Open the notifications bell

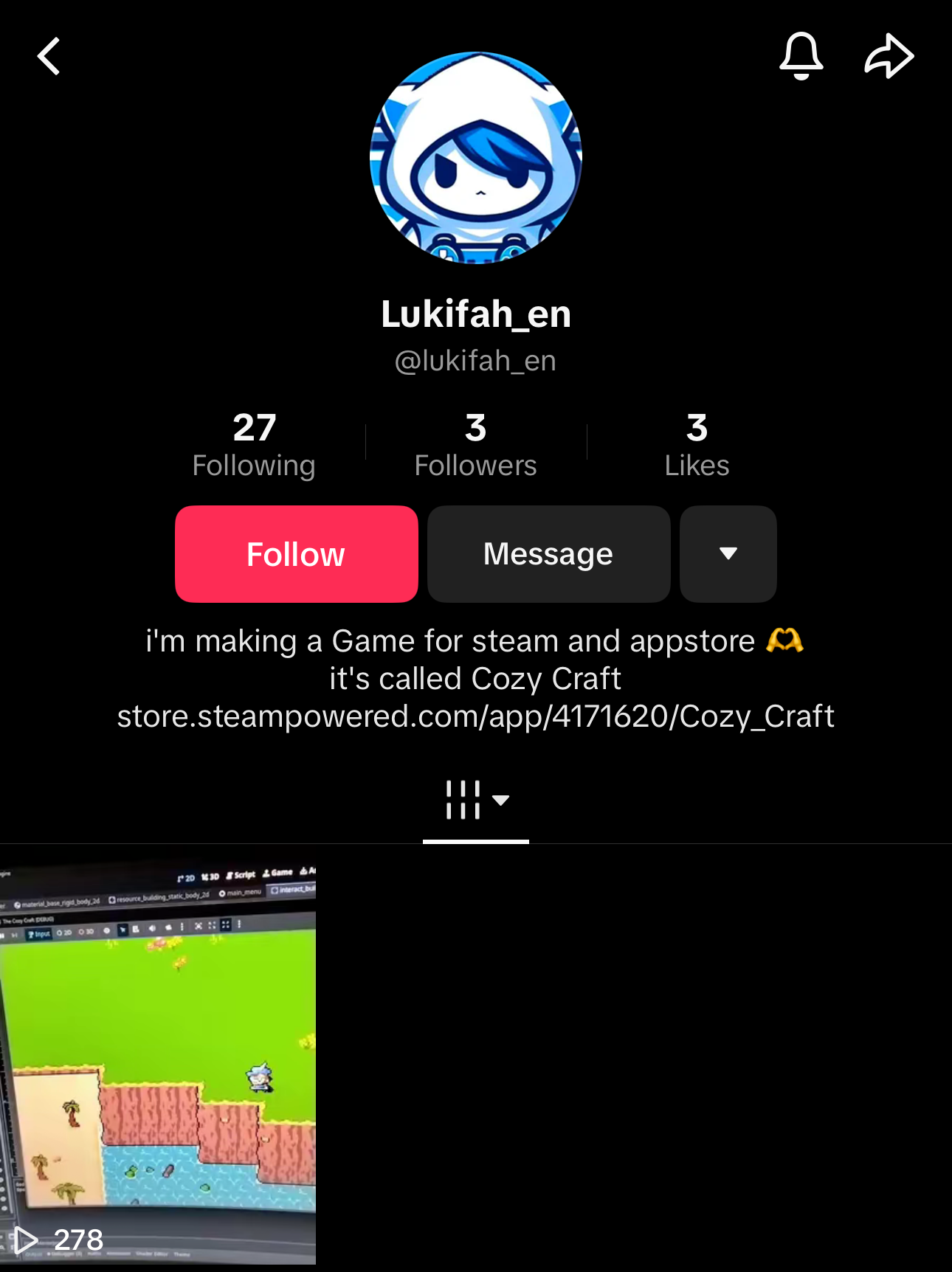click(x=801, y=56)
